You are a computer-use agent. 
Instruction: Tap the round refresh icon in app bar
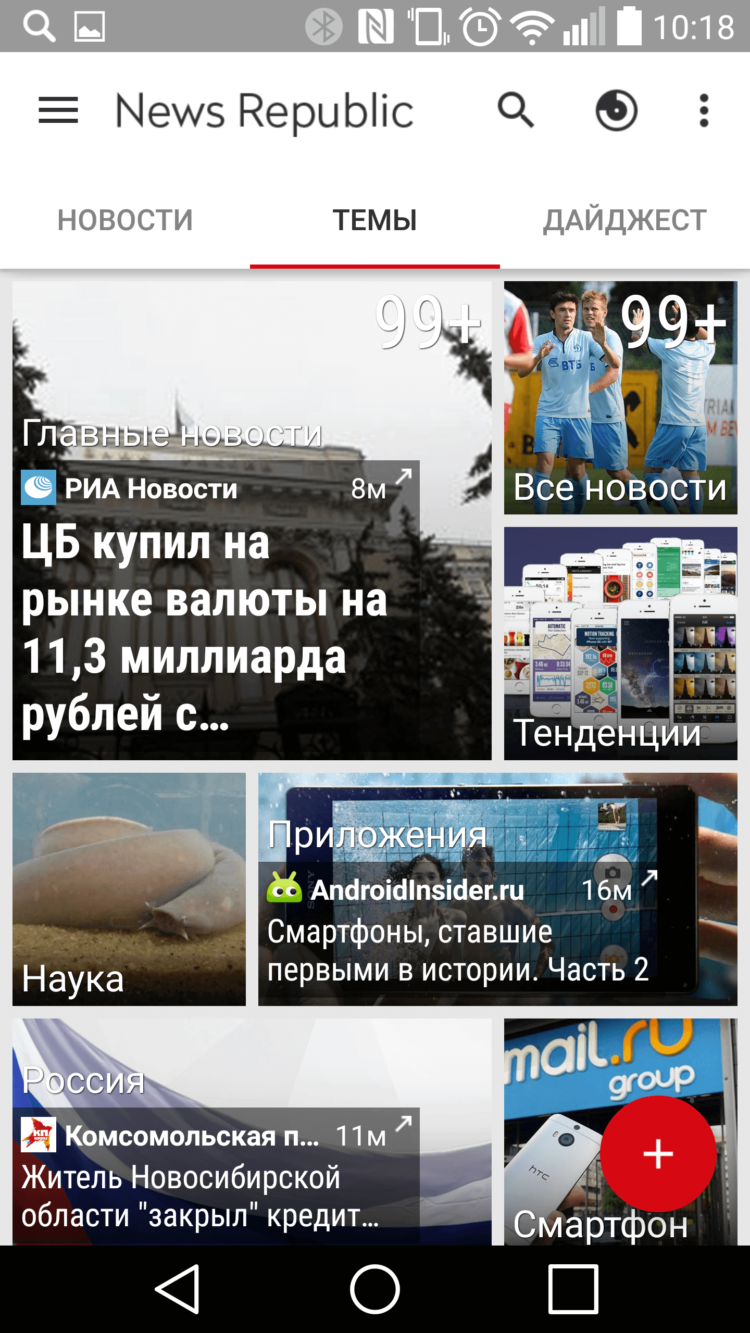click(x=616, y=111)
